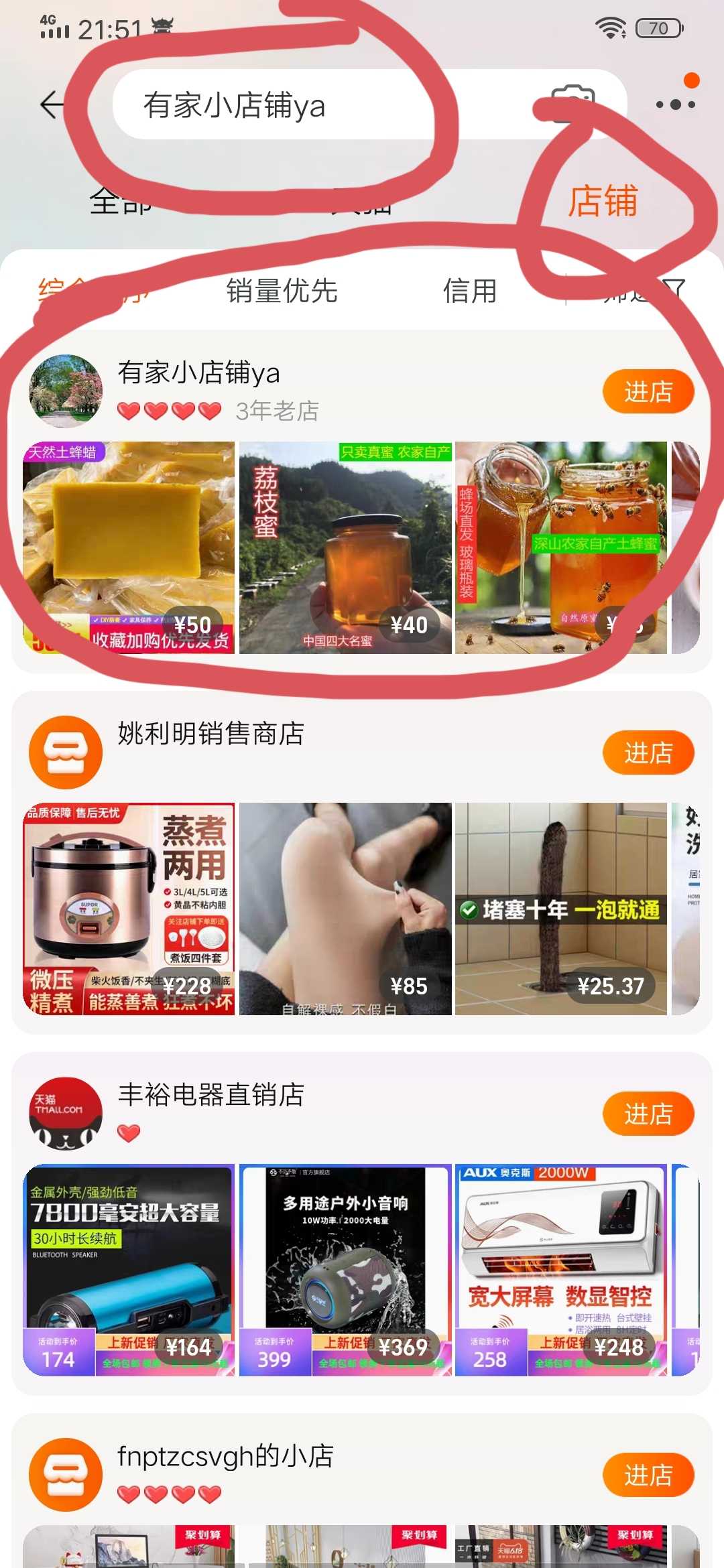Enter fnptzcsvgh的小店 via 进店
The width and height of the screenshot is (724, 1568).
click(648, 1475)
